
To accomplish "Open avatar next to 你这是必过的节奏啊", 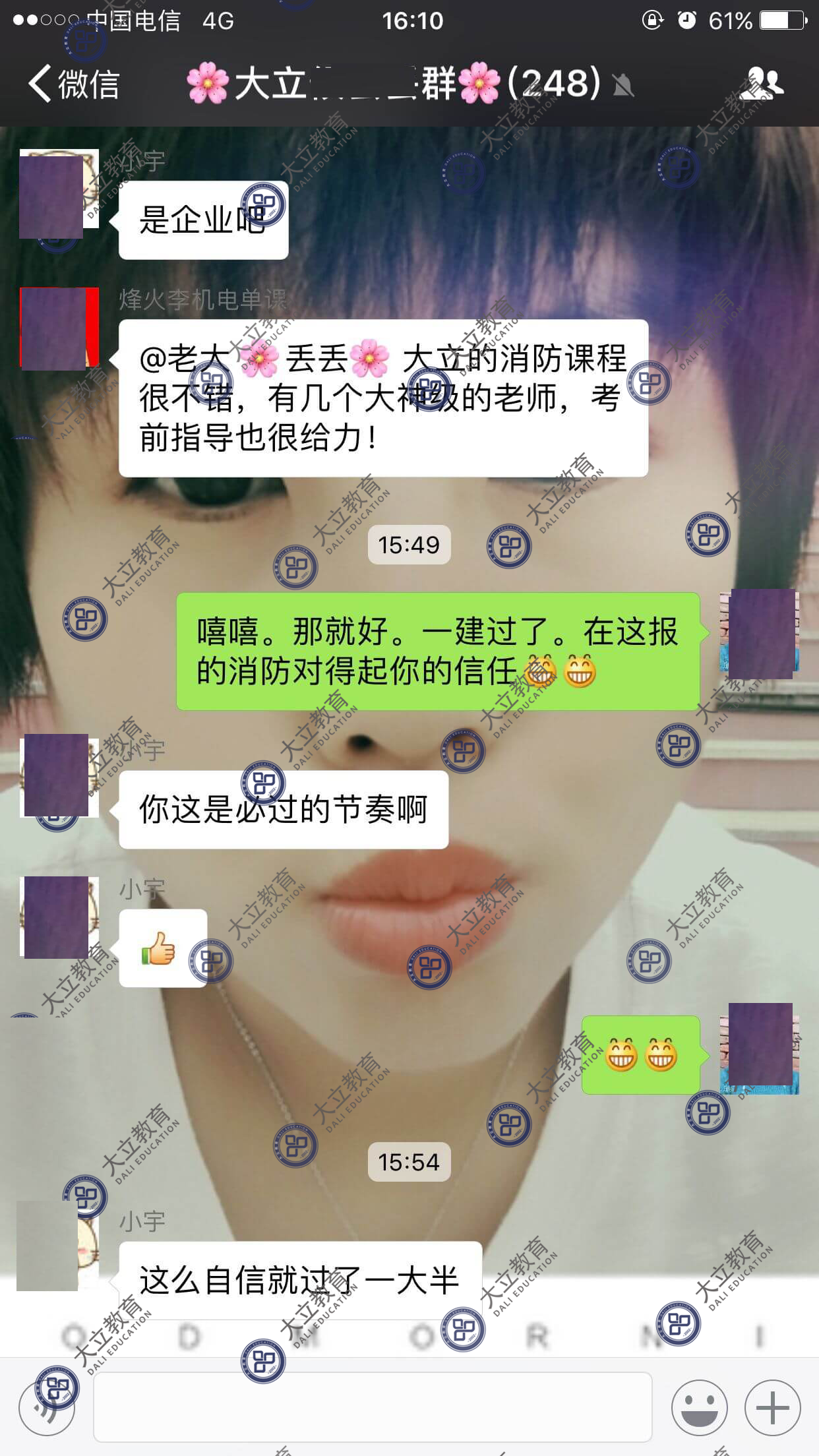I will pyautogui.click(x=59, y=776).
